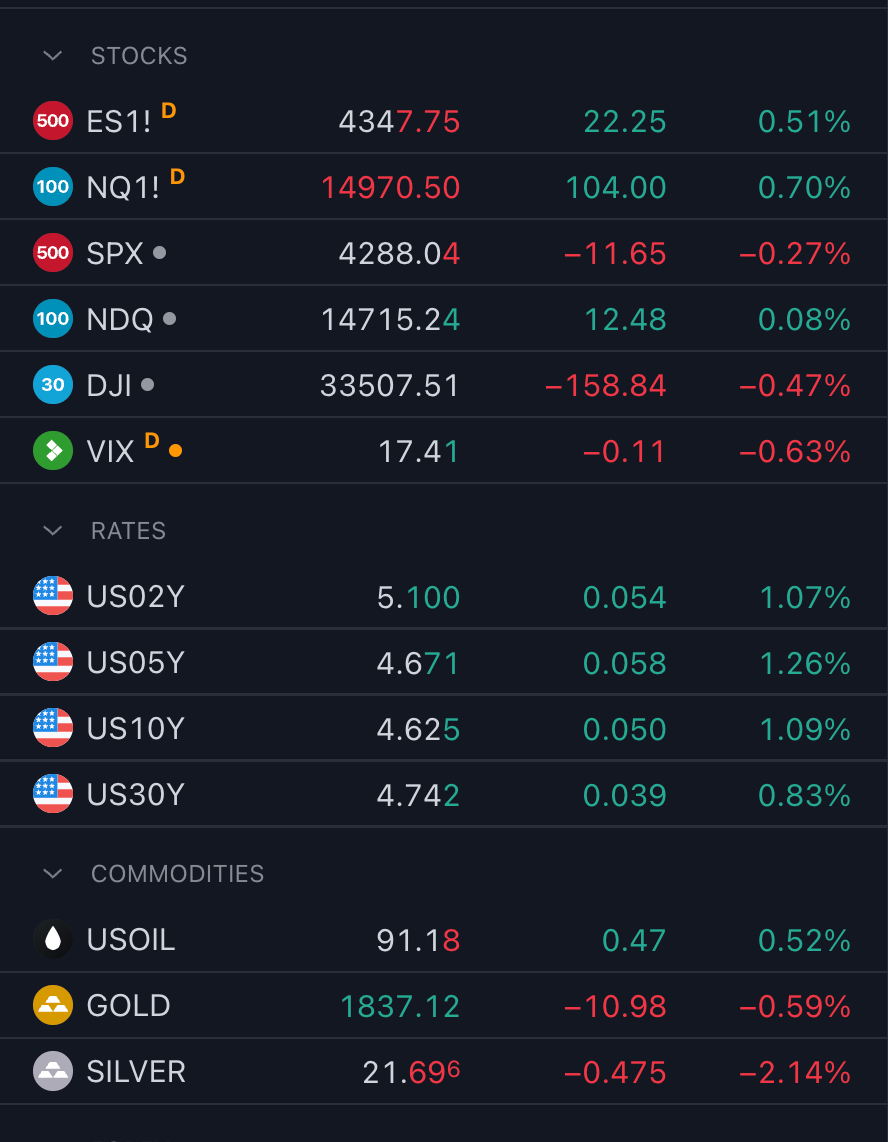The width and height of the screenshot is (888, 1142).
Task: Click the US flag icon beside US02Y
Action: (53, 596)
